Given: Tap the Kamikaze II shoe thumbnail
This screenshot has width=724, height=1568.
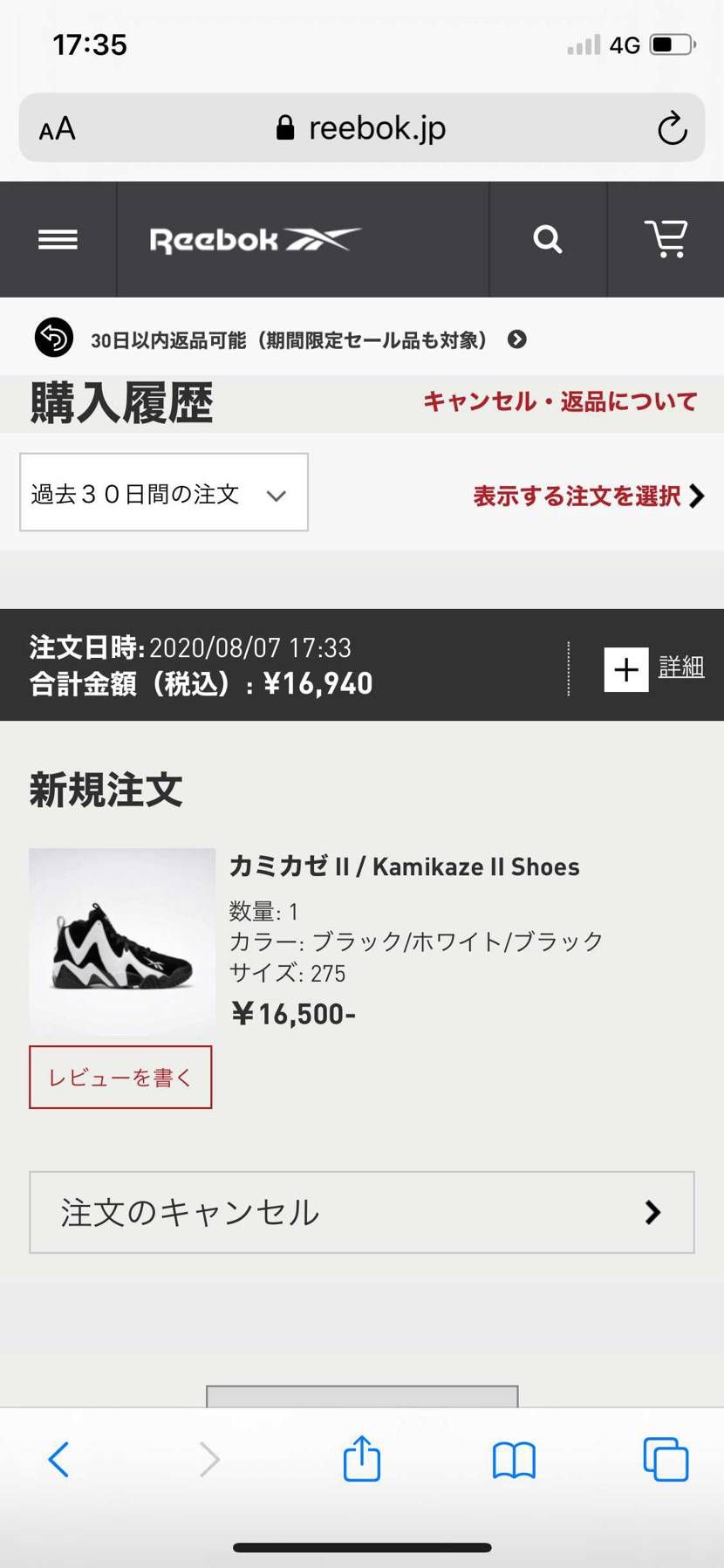Looking at the screenshot, I should [121, 944].
